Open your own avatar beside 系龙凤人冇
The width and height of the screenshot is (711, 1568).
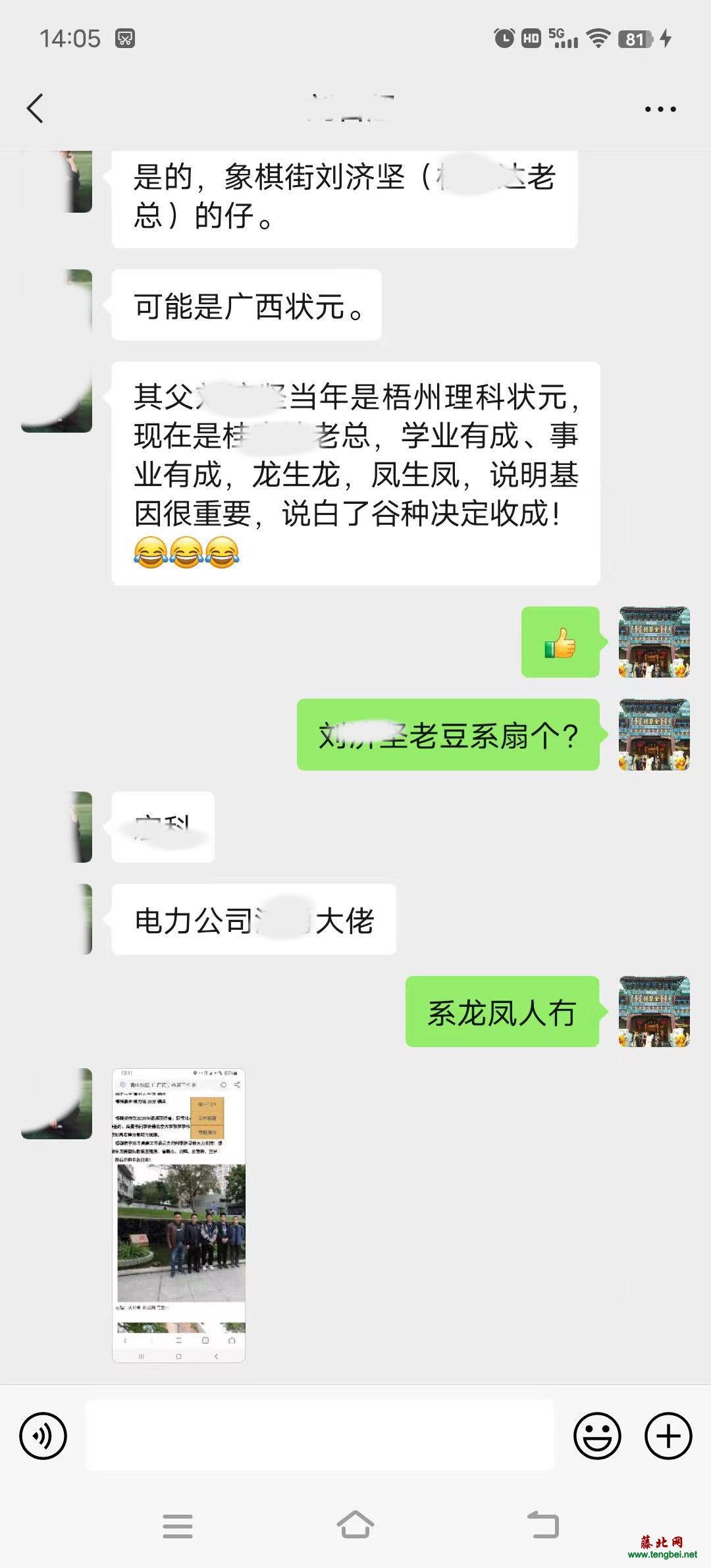click(654, 1012)
